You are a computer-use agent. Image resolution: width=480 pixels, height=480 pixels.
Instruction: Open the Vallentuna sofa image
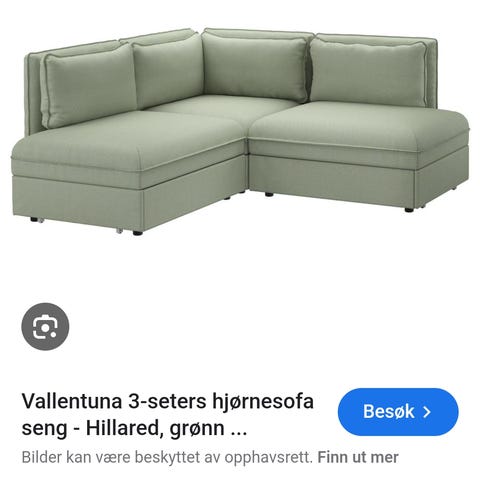(x=240, y=132)
